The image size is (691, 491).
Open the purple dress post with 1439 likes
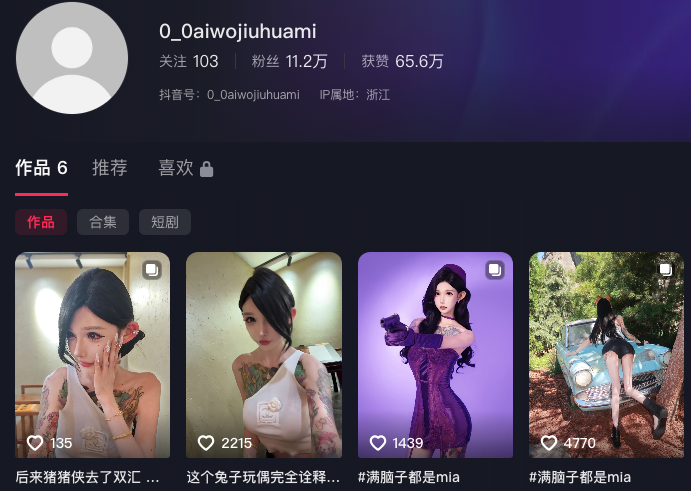[x=435, y=355]
